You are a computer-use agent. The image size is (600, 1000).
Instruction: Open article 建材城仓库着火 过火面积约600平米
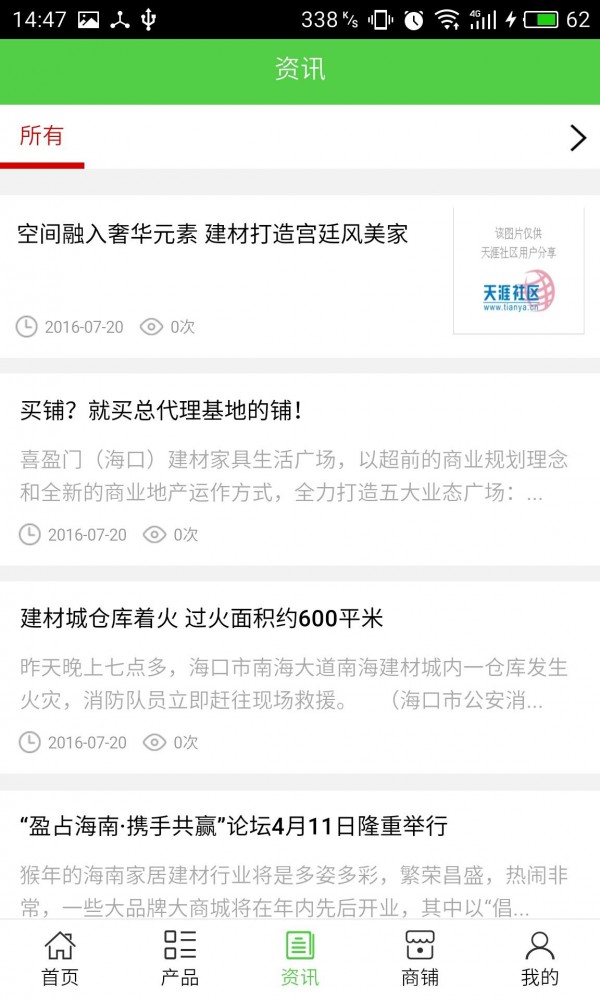[x=202, y=618]
